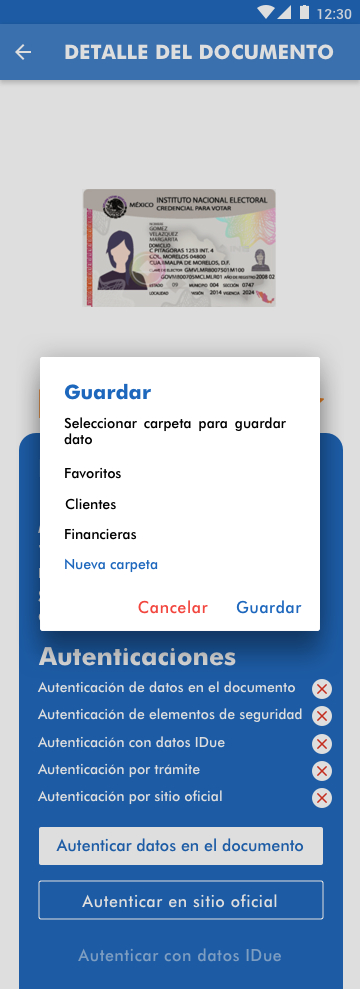Create a Nueva carpeta
Viewport: 360px width, 989px height.
point(111,565)
